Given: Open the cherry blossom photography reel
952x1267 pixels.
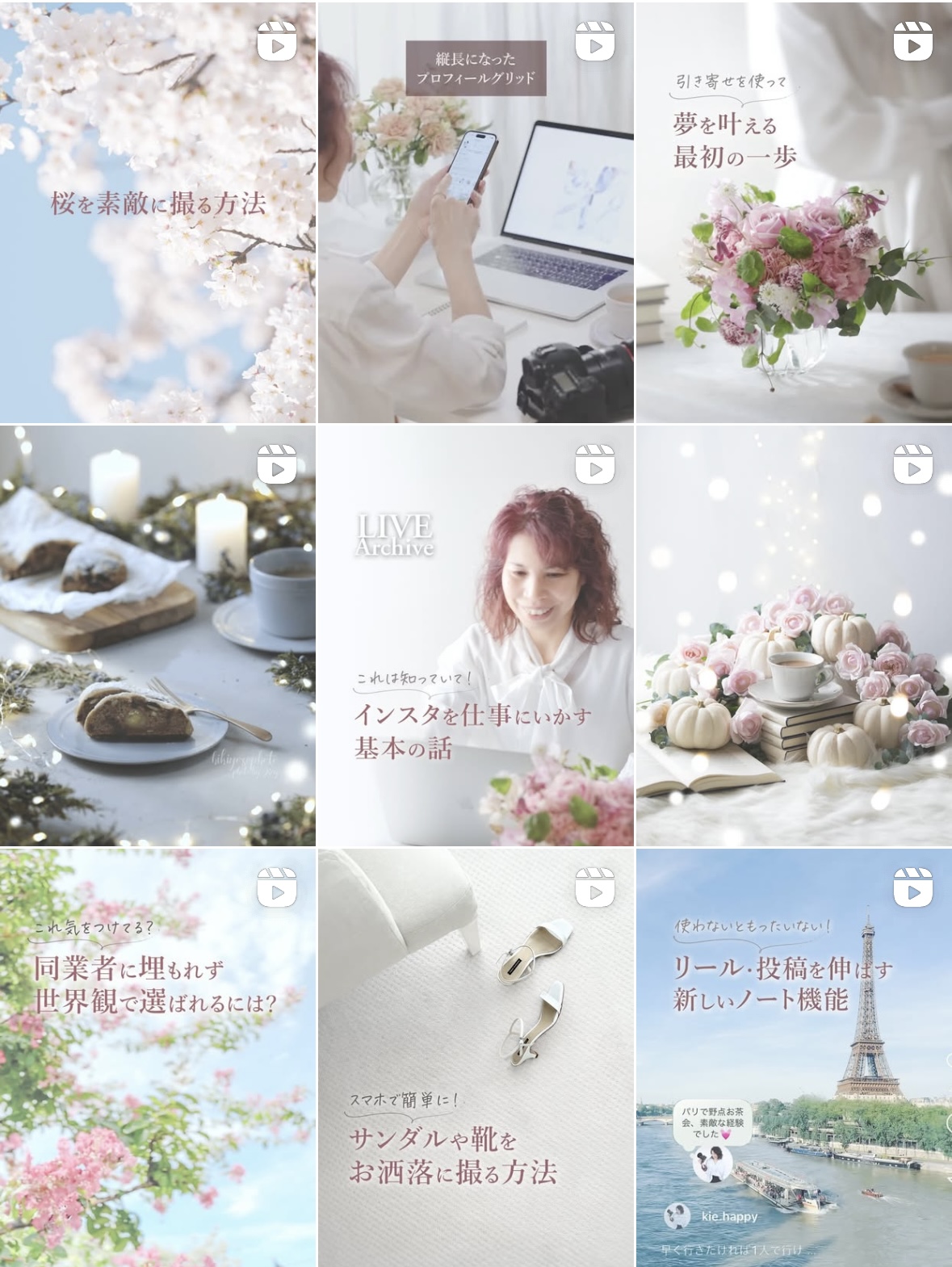Looking at the screenshot, I should [x=157, y=212].
